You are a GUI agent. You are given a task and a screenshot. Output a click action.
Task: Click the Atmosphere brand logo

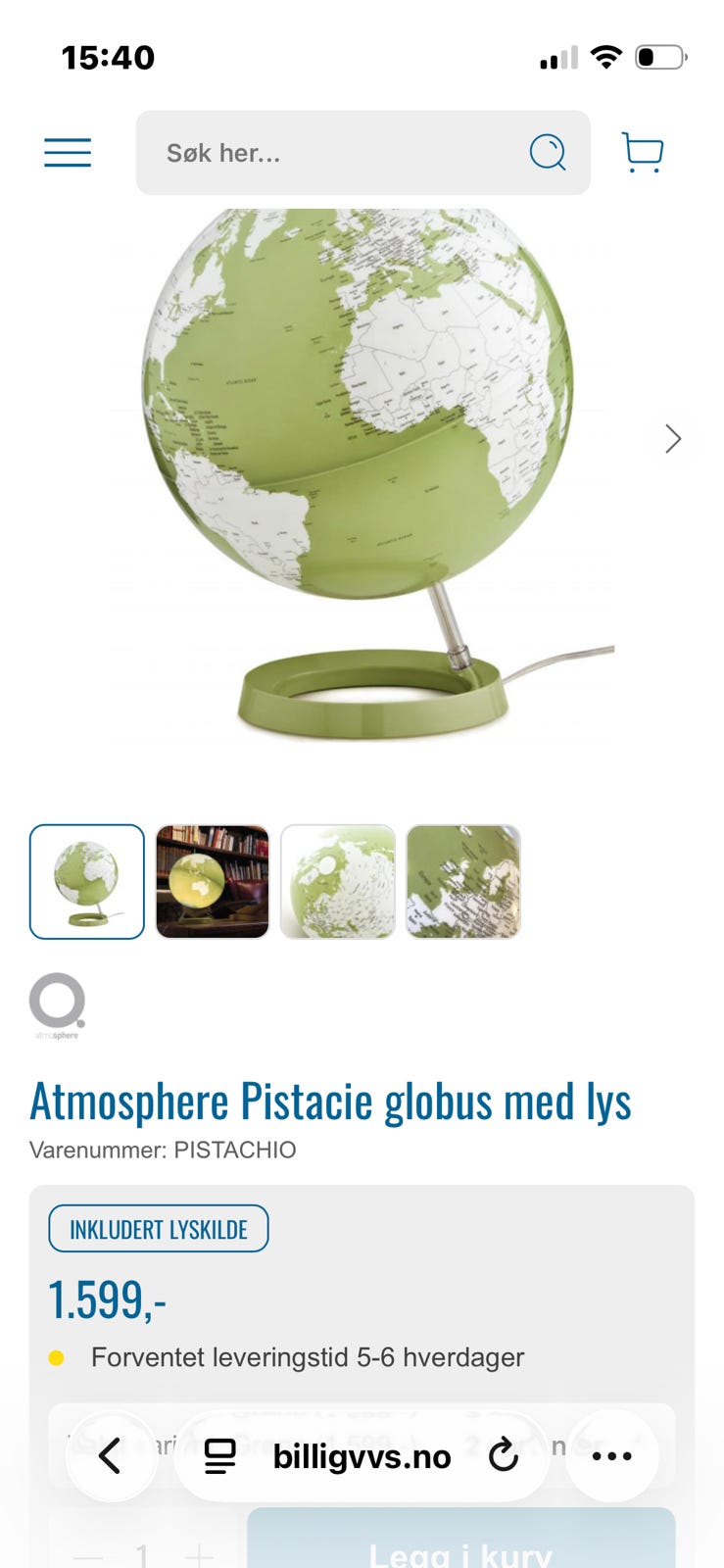point(58,1004)
